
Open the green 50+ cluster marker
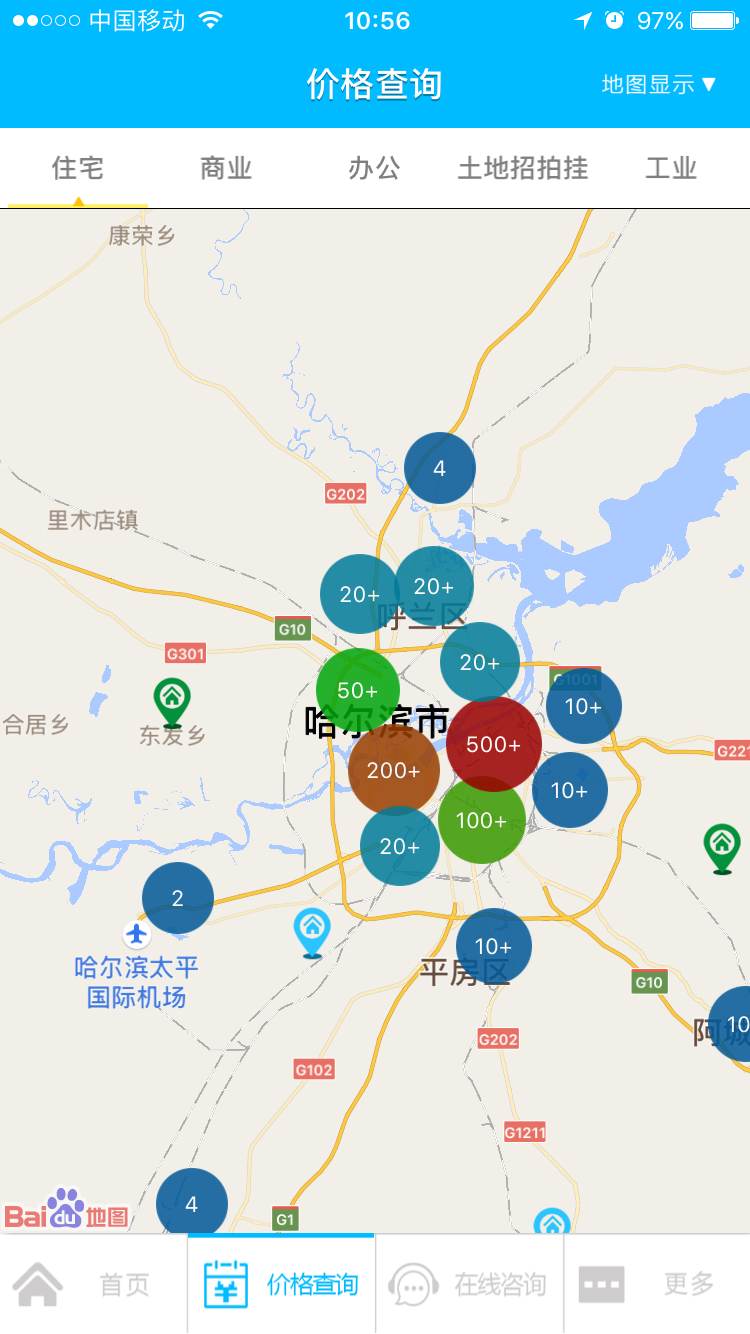point(358,691)
